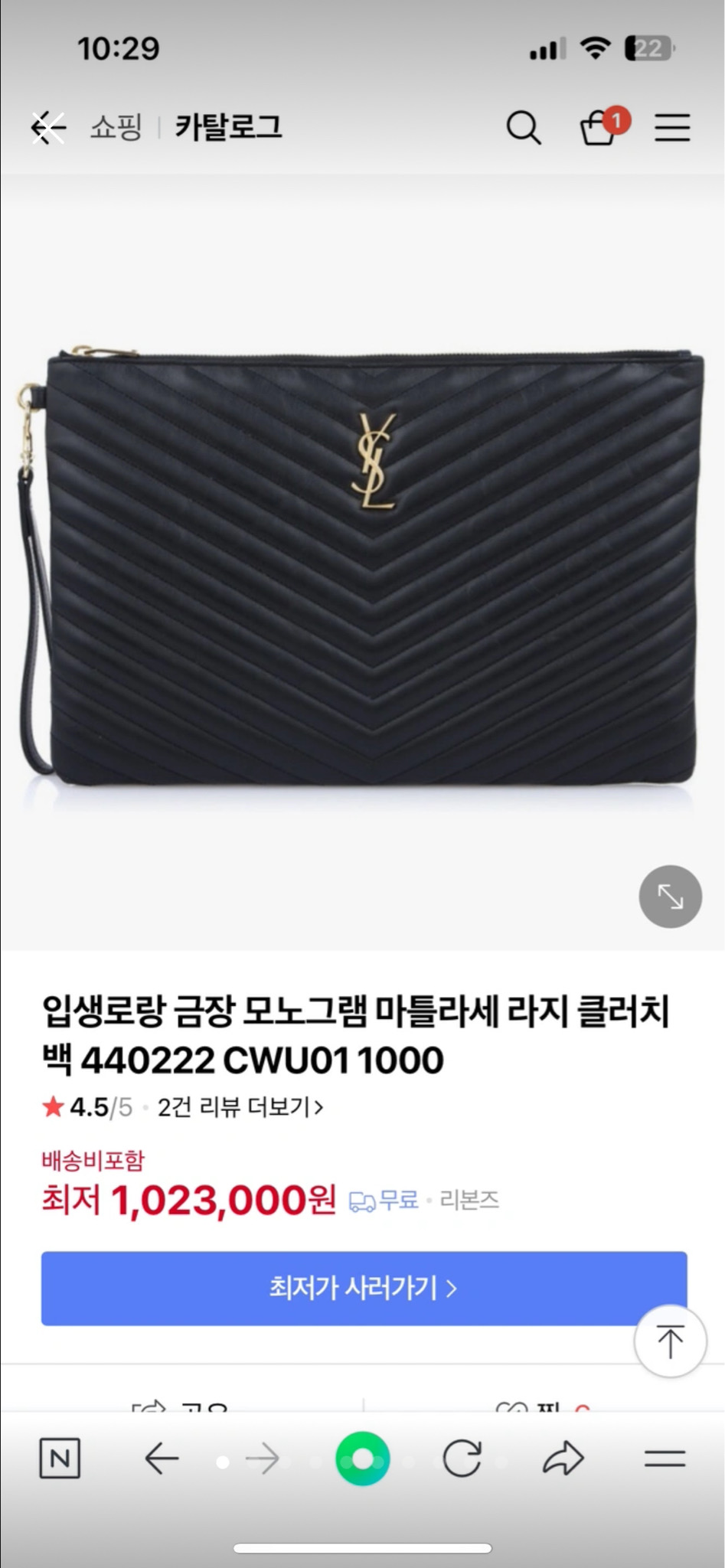The image size is (725, 1568).
Task: Tap the product image thumbnail
Action: (x=362, y=567)
